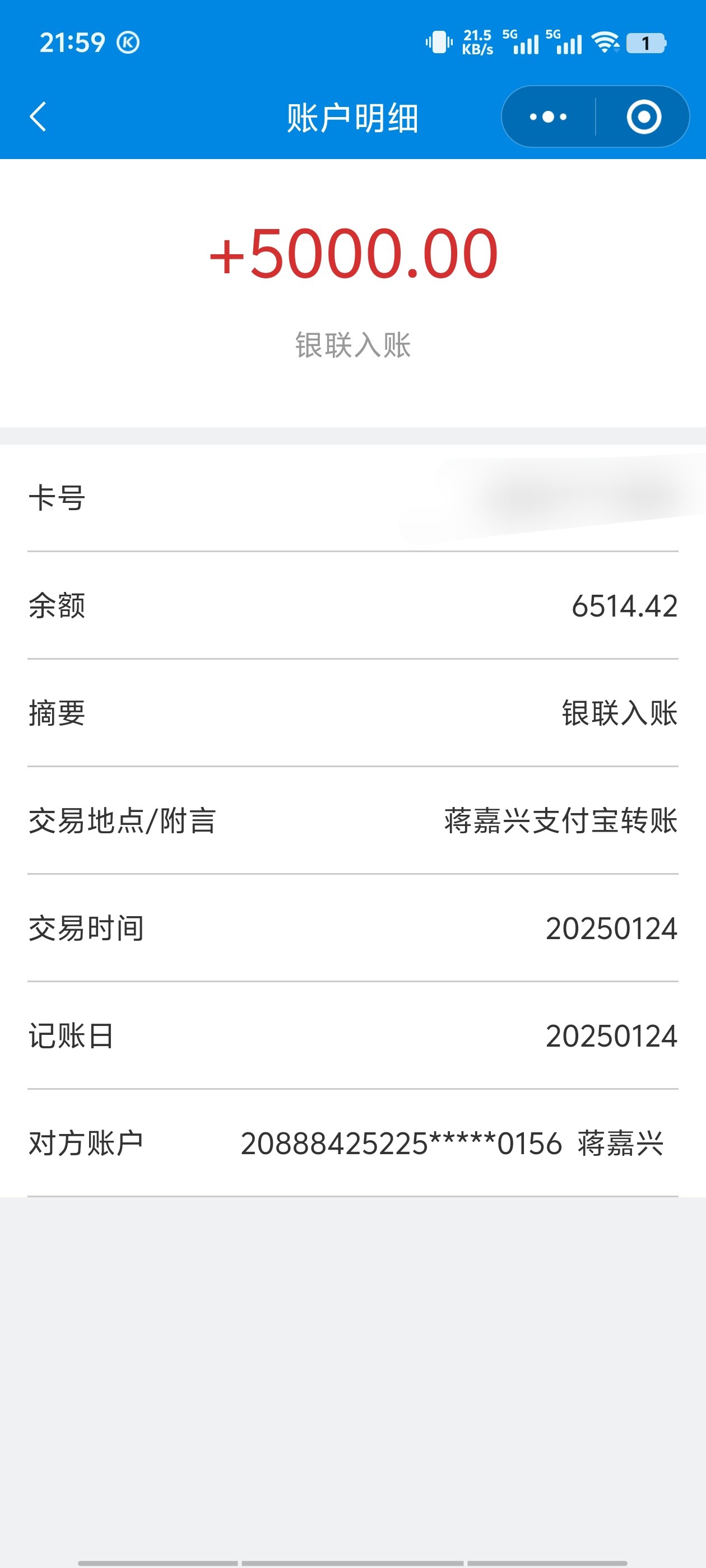The height and width of the screenshot is (1568, 706).
Task: Go back from the 账户明细 page
Action: click(38, 117)
